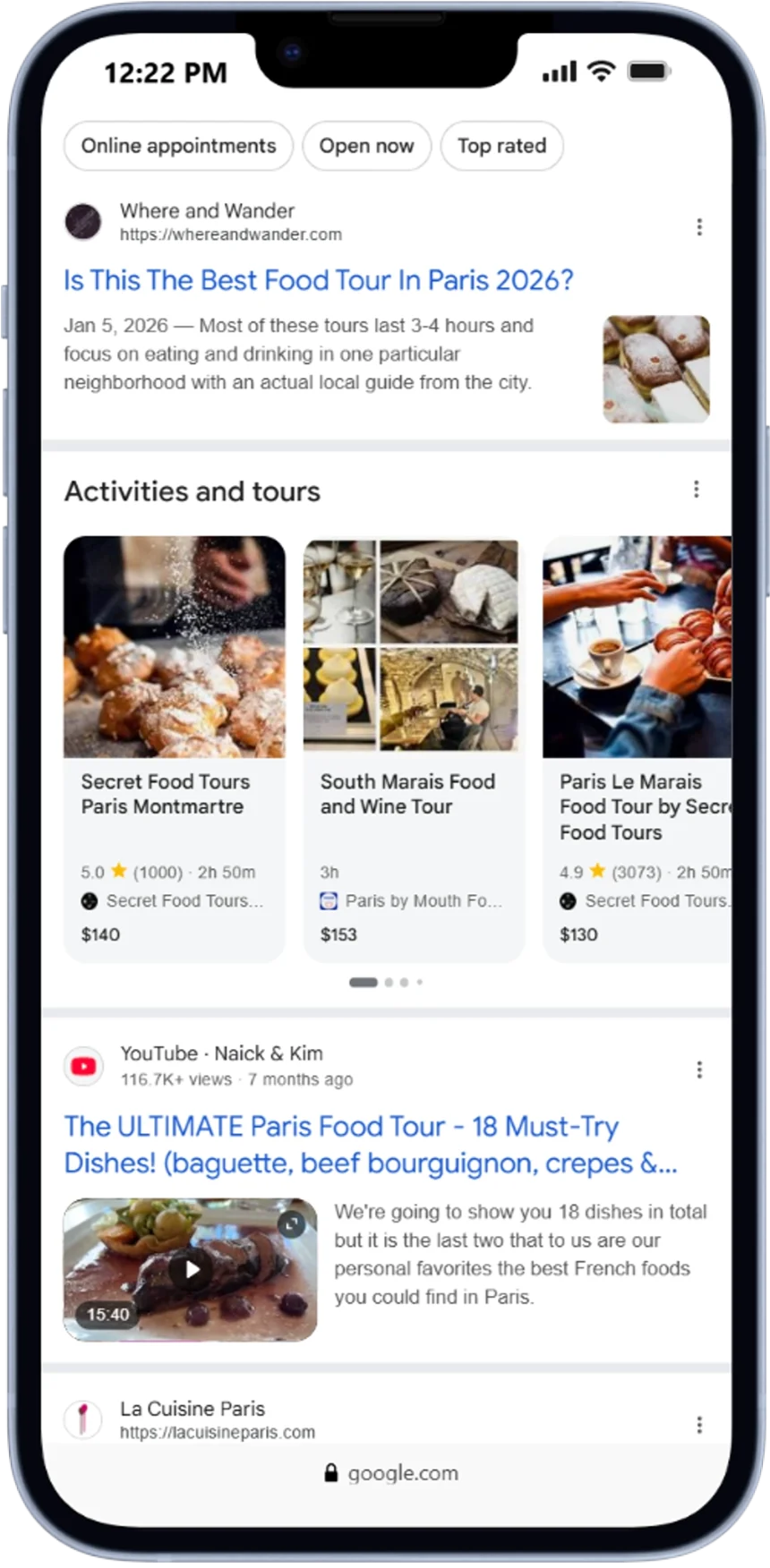Open more options for Where and Wander result
The height and width of the screenshot is (1568, 770).
pos(699,227)
